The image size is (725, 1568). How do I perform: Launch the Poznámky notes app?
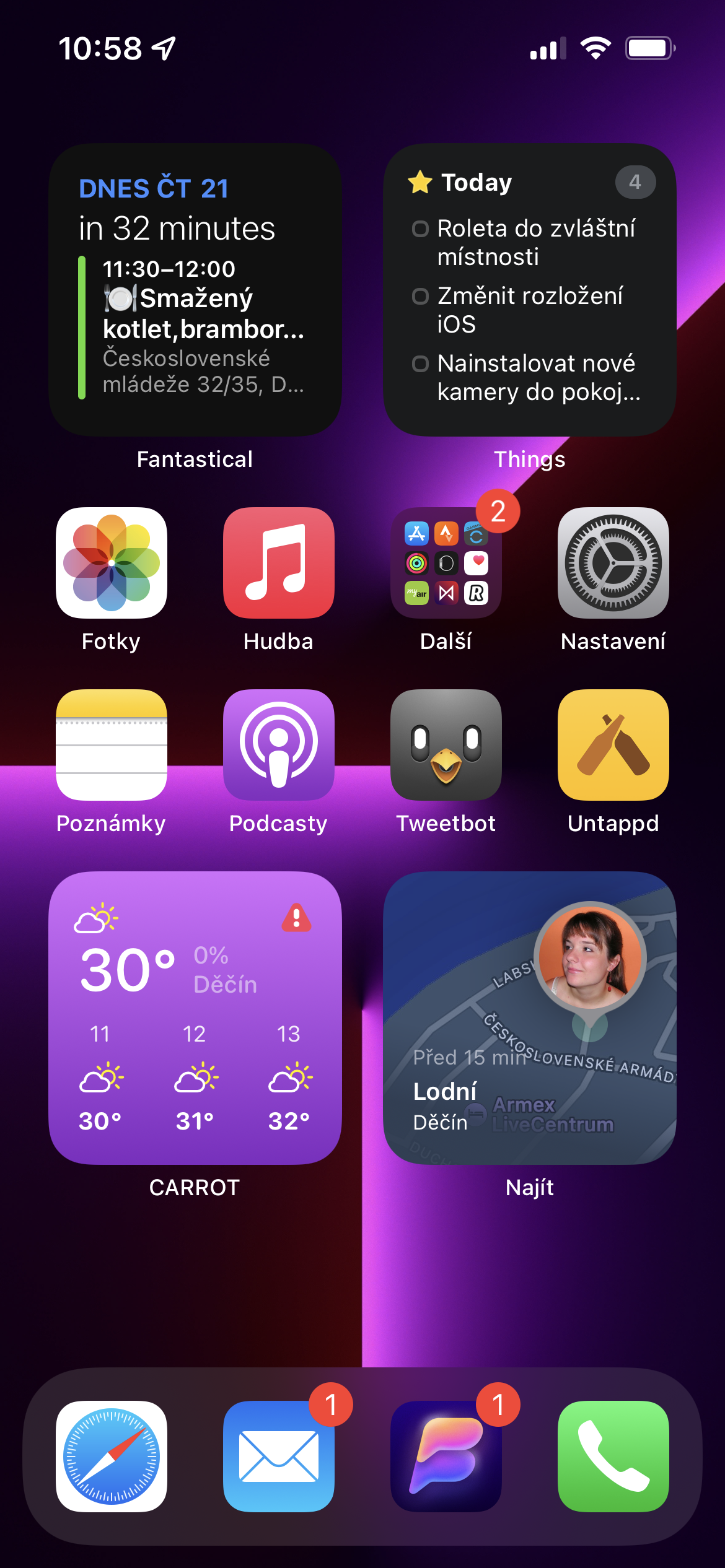[112, 744]
